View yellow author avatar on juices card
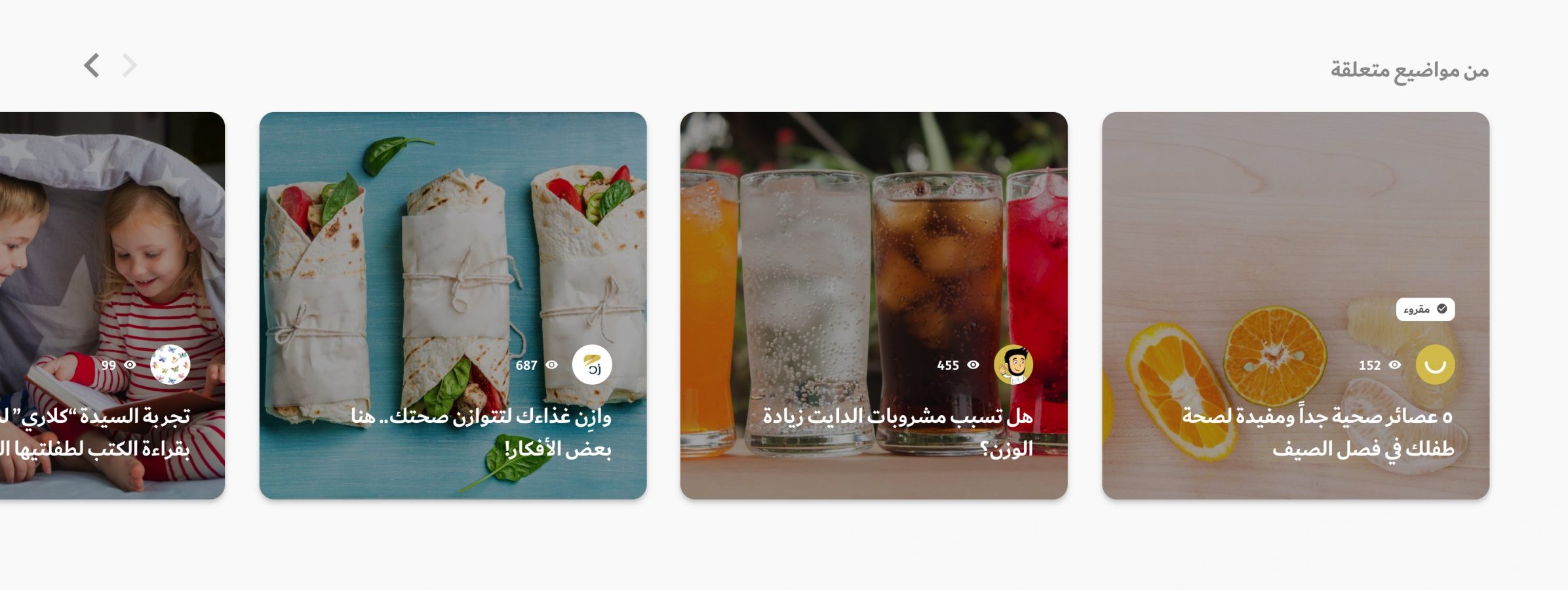Viewport: 1568px width, 590px height. [1435, 364]
